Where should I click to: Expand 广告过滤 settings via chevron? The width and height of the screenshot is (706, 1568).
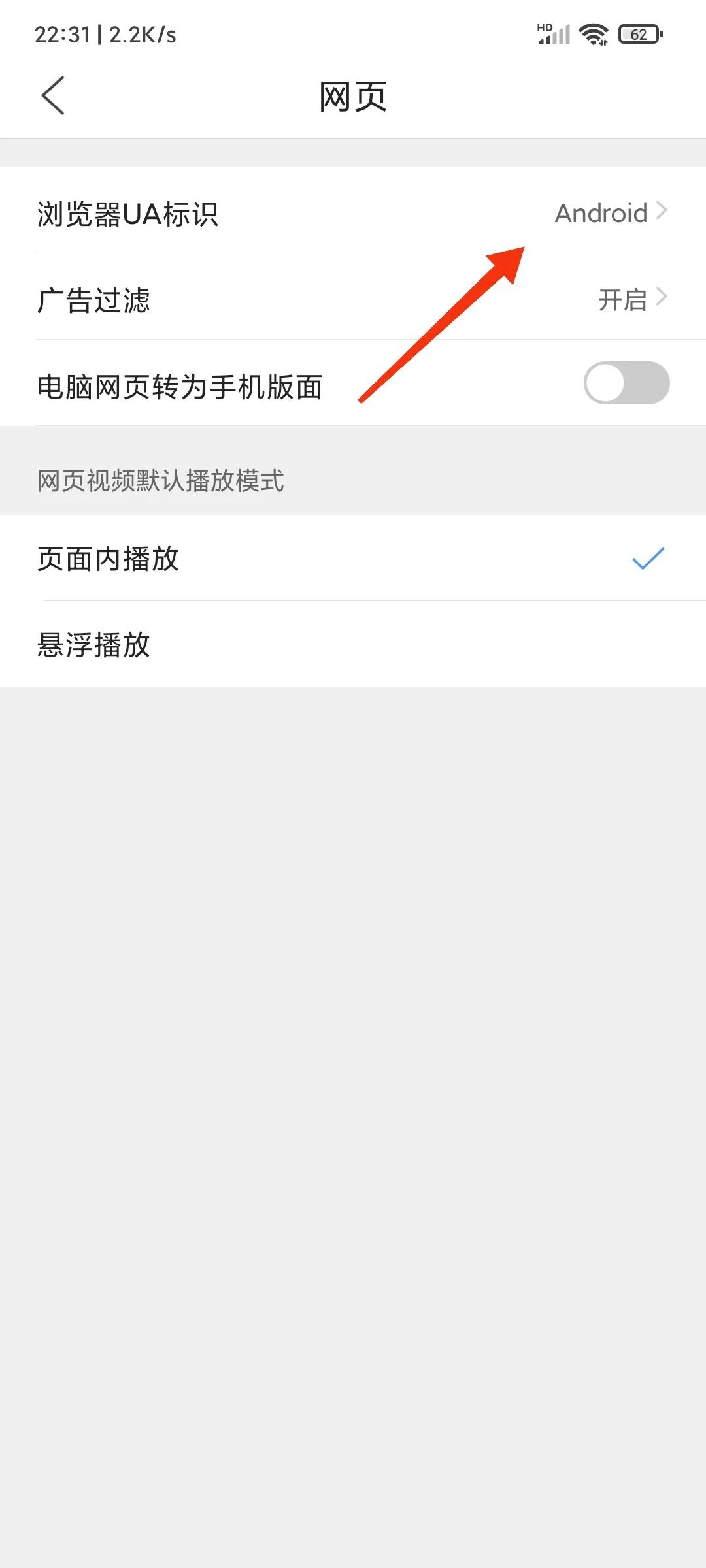click(x=663, y=299)
